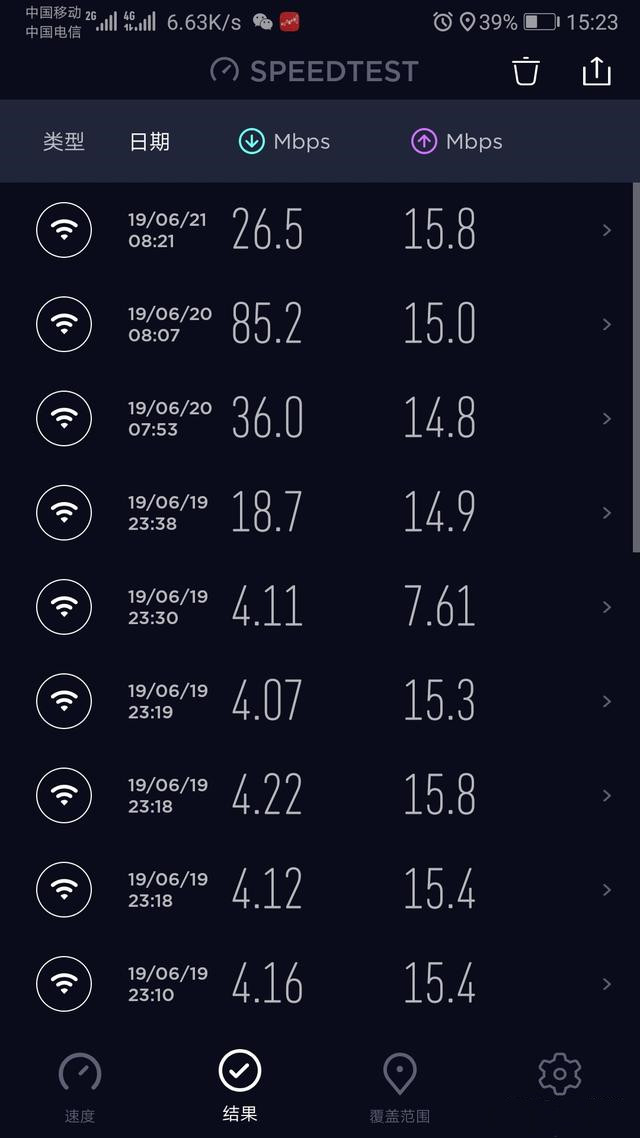
Task: Open the 19/06/19 23:10 test result
Action: [x=320, y=984]
